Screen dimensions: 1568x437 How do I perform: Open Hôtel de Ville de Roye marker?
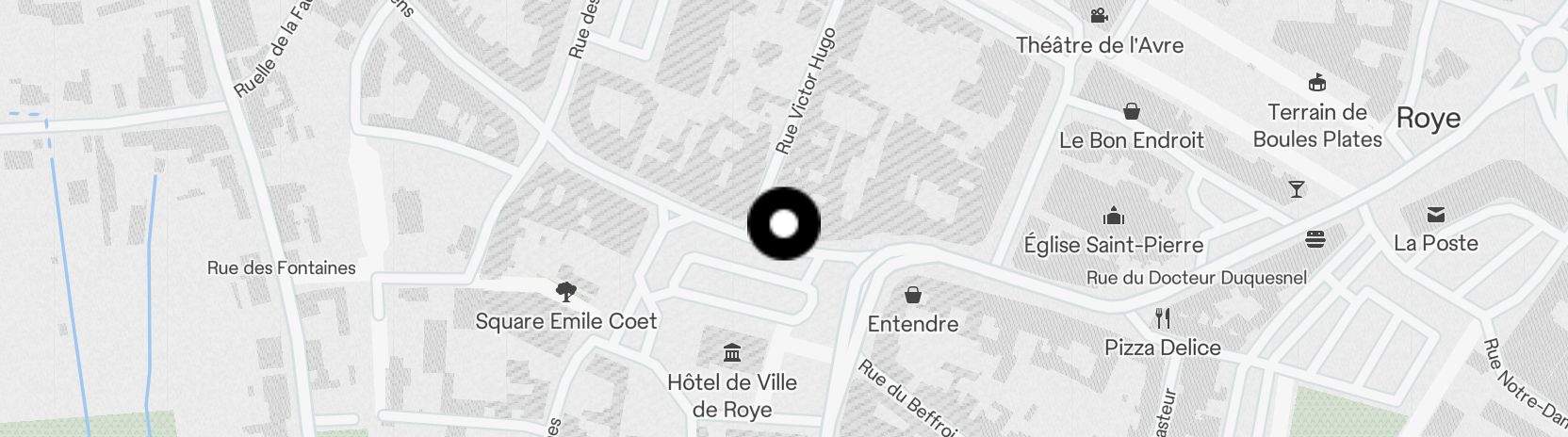click(731, 353)
